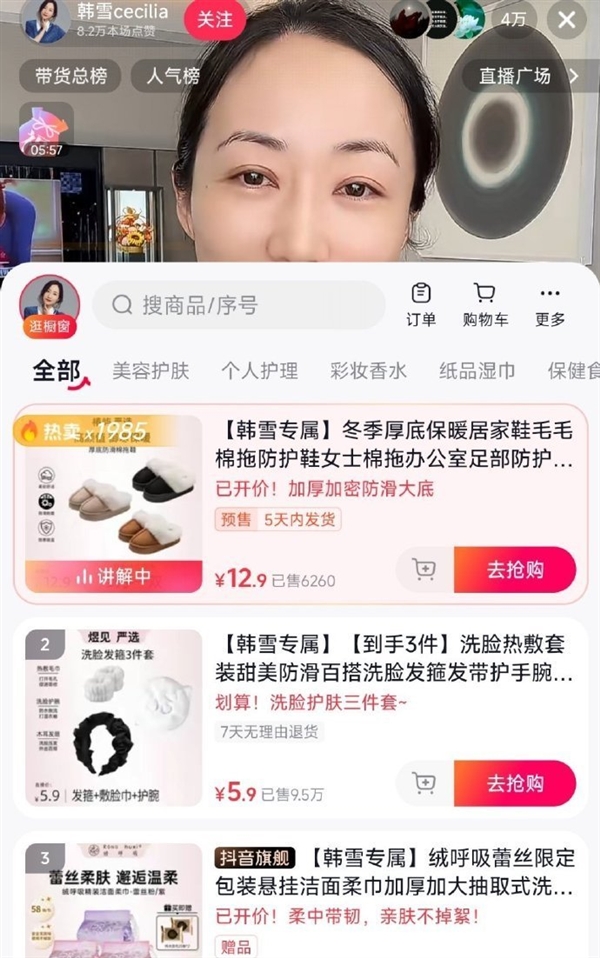The image size is (600, 958).
Task: Add the ¥12.9 slippers to cart
Action: [424, 570]
